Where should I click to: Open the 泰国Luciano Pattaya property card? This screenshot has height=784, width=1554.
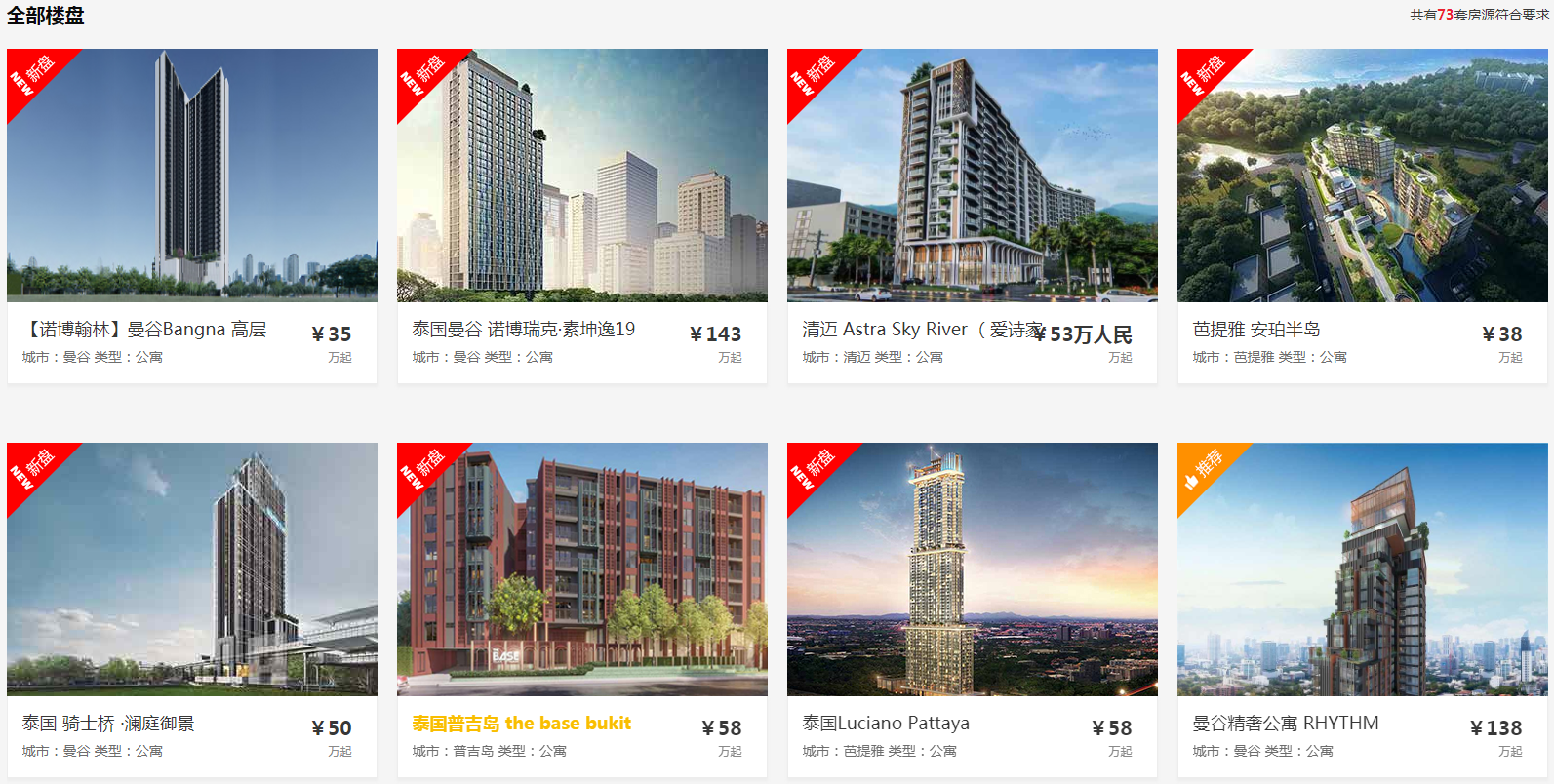[886, 724]
